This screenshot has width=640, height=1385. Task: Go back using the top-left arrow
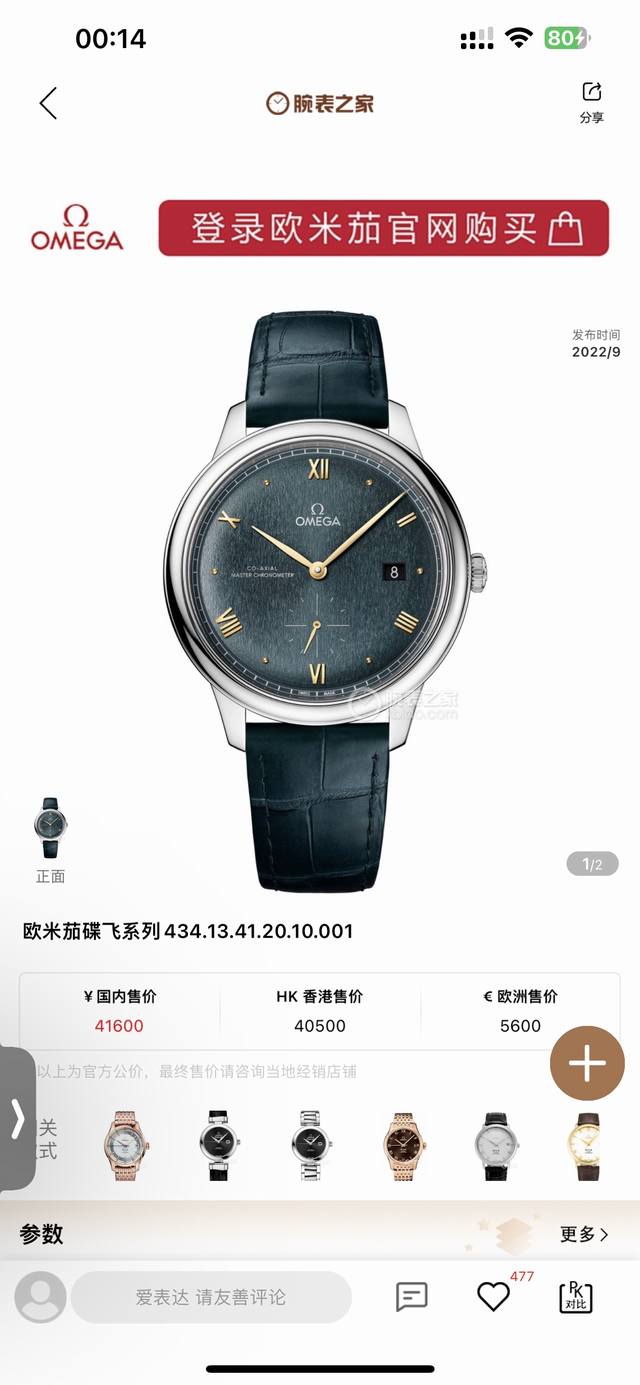click(48, 103)
